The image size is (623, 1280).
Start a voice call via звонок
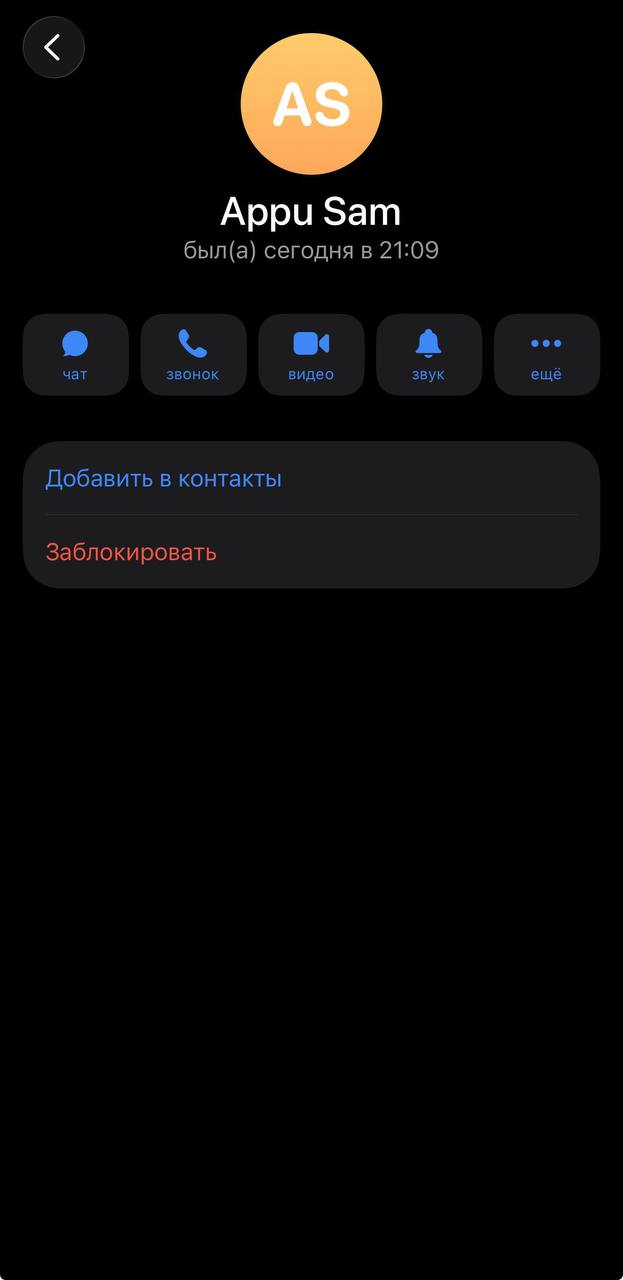[x=193, y=355]
